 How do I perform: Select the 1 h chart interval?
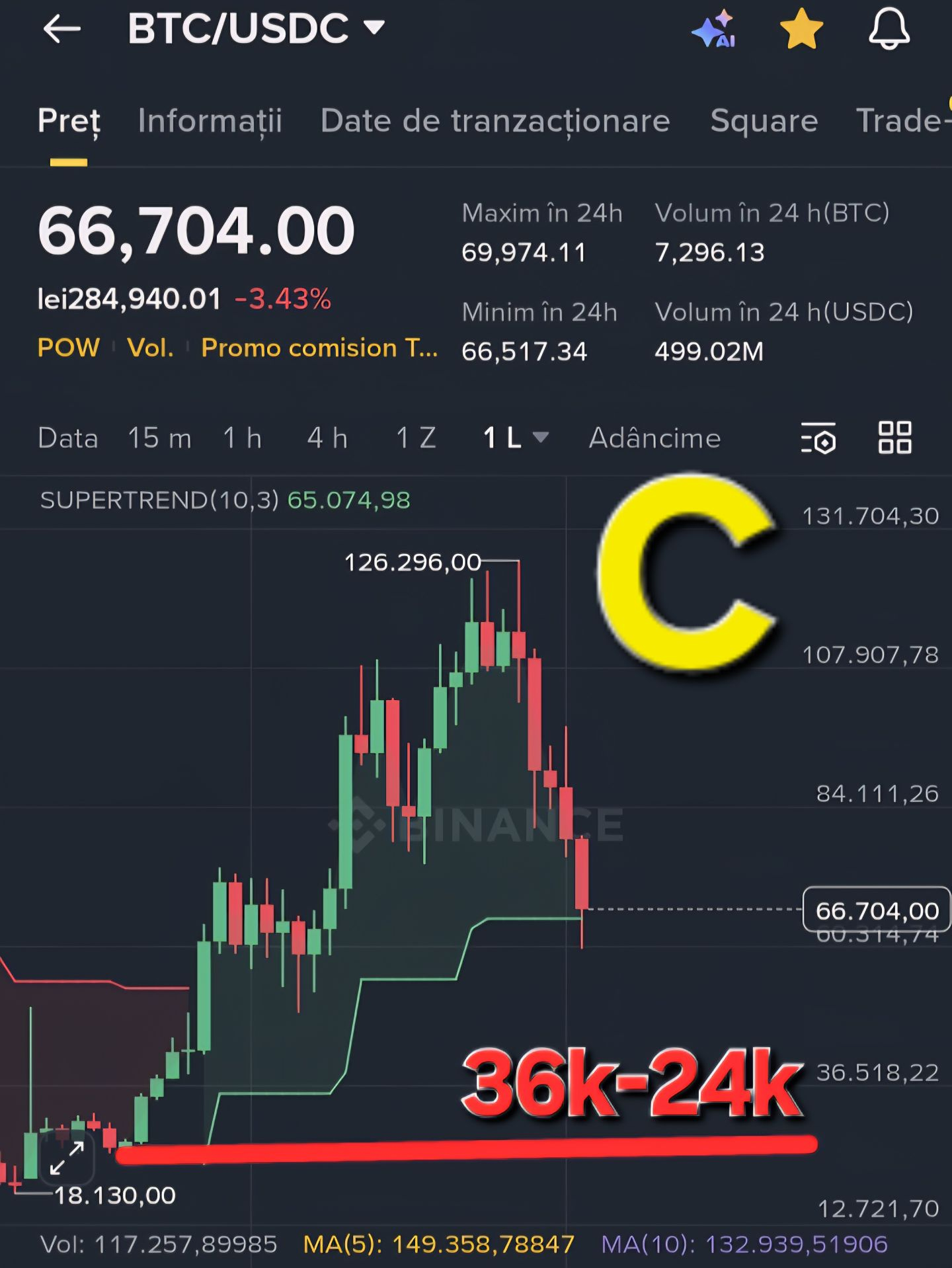(x=242, y=438)
